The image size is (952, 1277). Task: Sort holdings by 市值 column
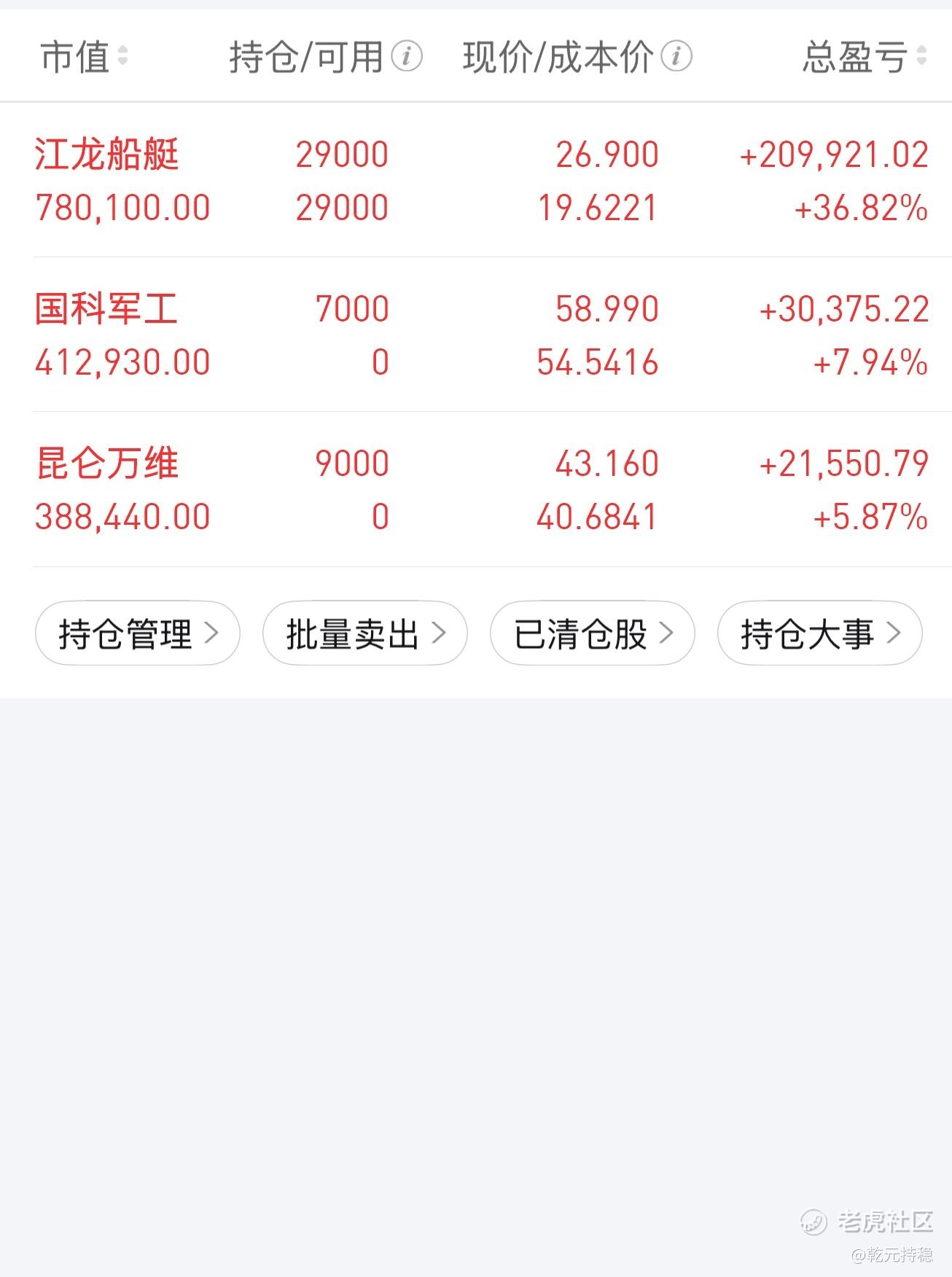pos(84,57)
